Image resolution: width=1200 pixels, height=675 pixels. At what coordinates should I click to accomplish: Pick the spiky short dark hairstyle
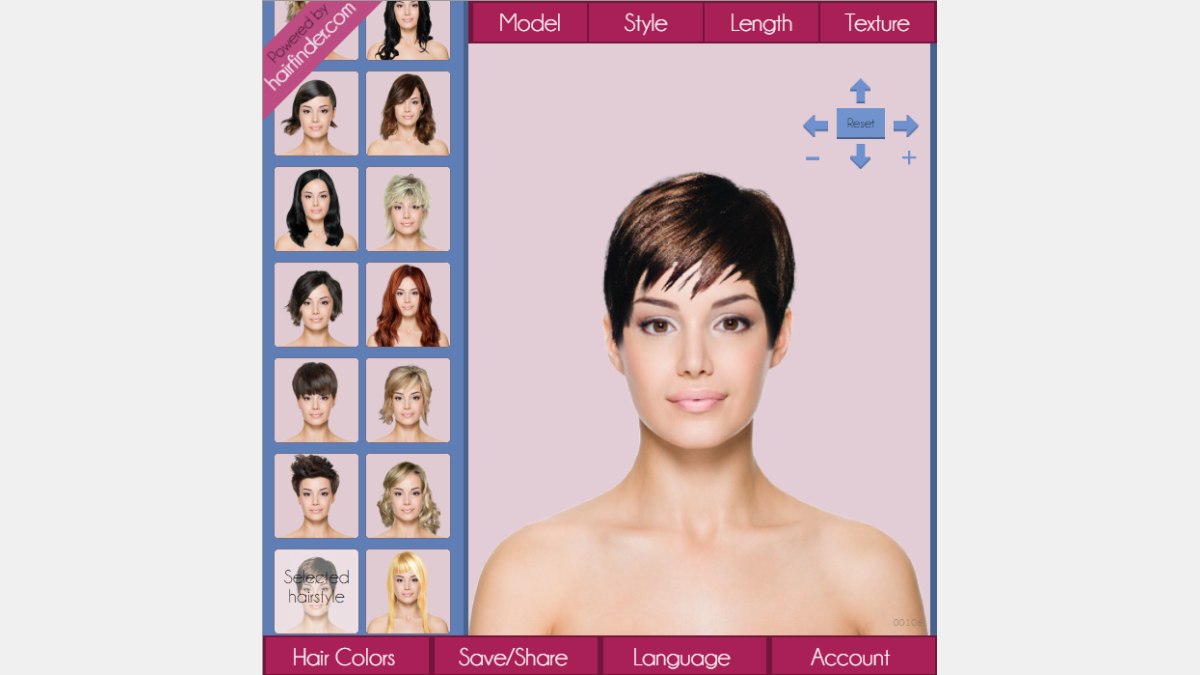click(x=316, y=496)
